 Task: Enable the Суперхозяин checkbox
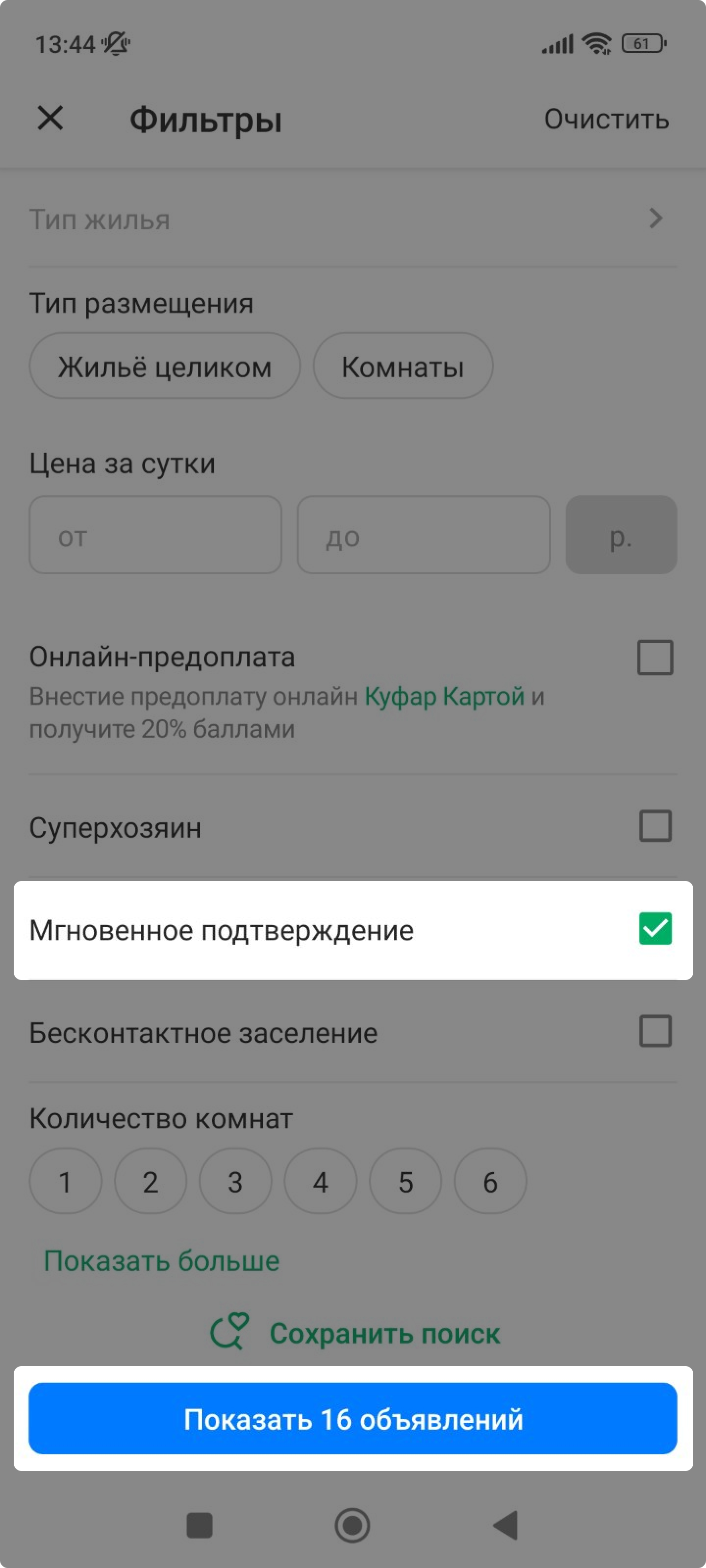tap(655, 826)
